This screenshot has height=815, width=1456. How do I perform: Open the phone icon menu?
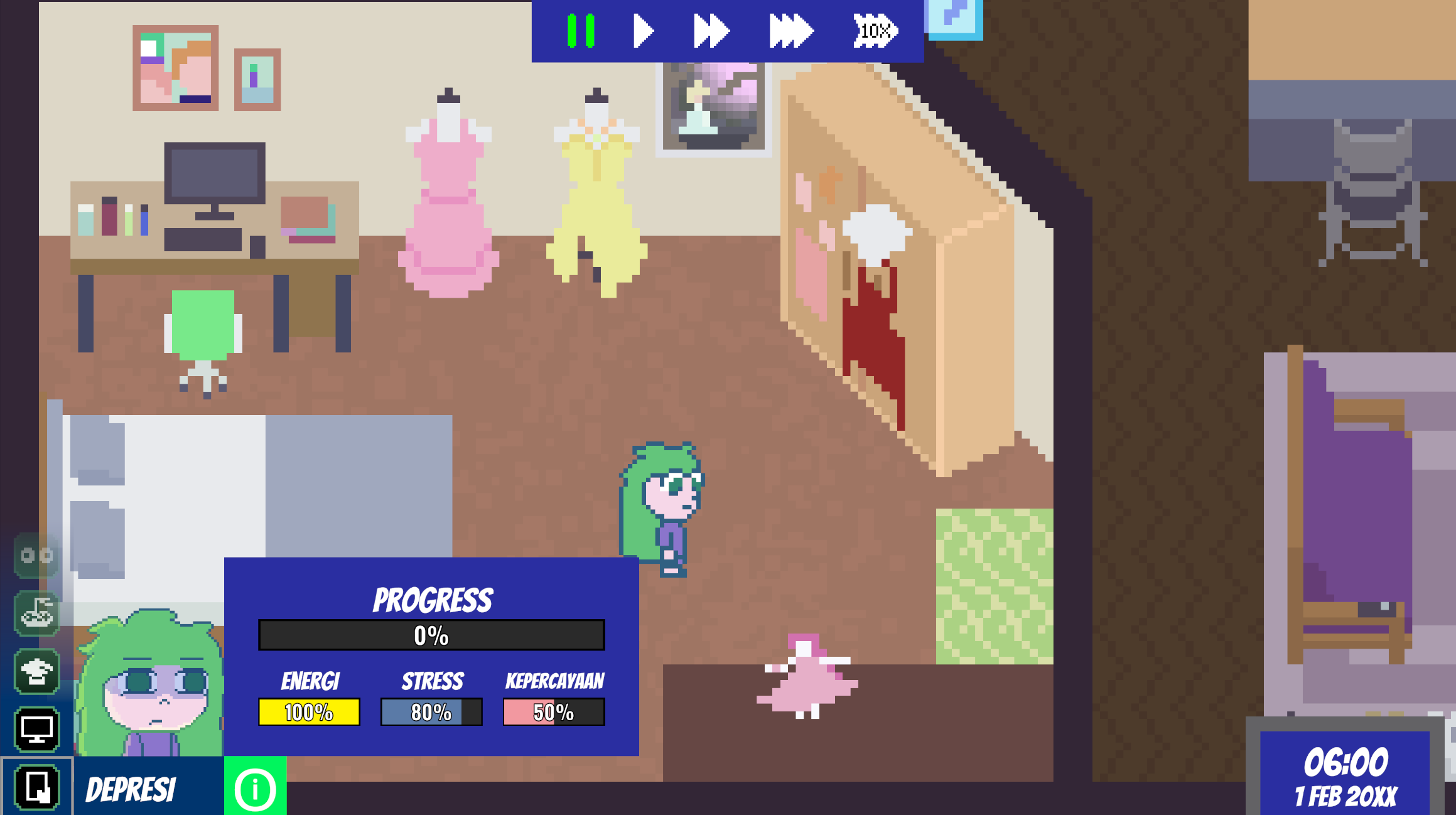36,787
